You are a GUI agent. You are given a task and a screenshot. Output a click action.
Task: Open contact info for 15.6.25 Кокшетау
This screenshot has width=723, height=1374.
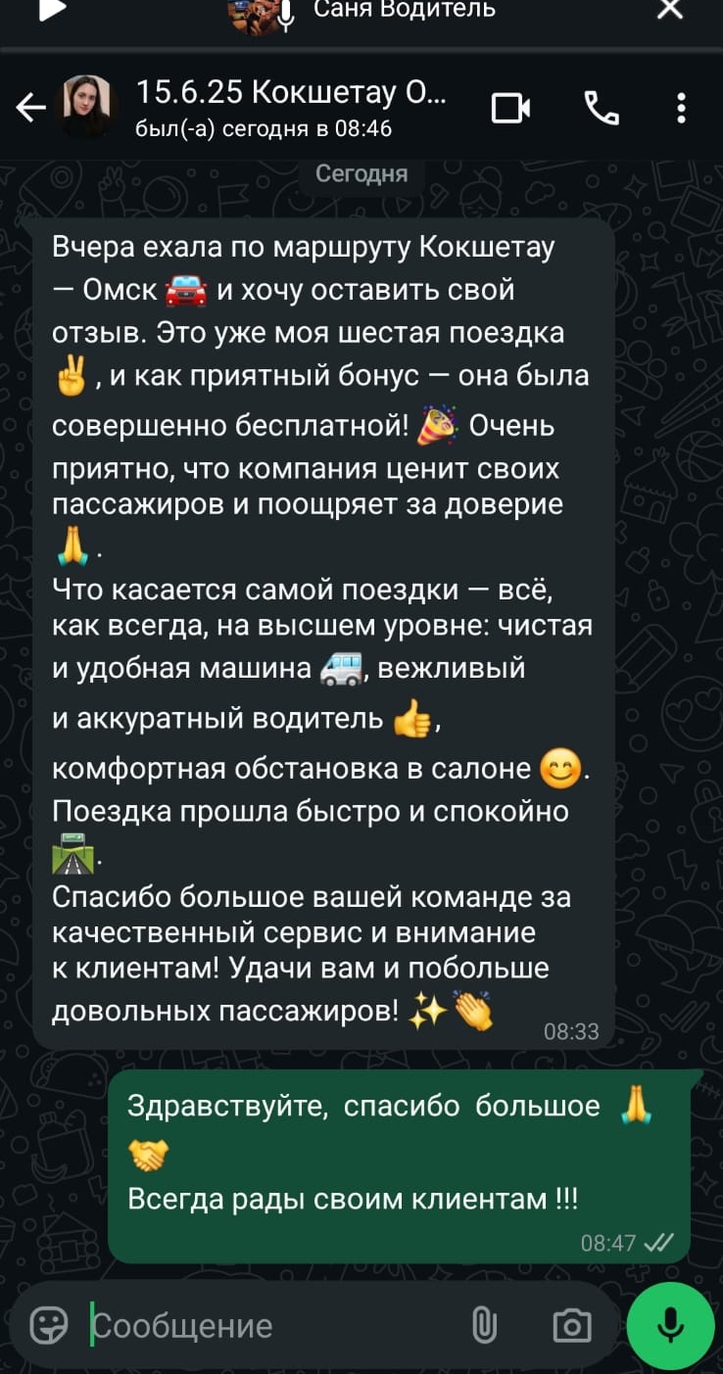290,108
